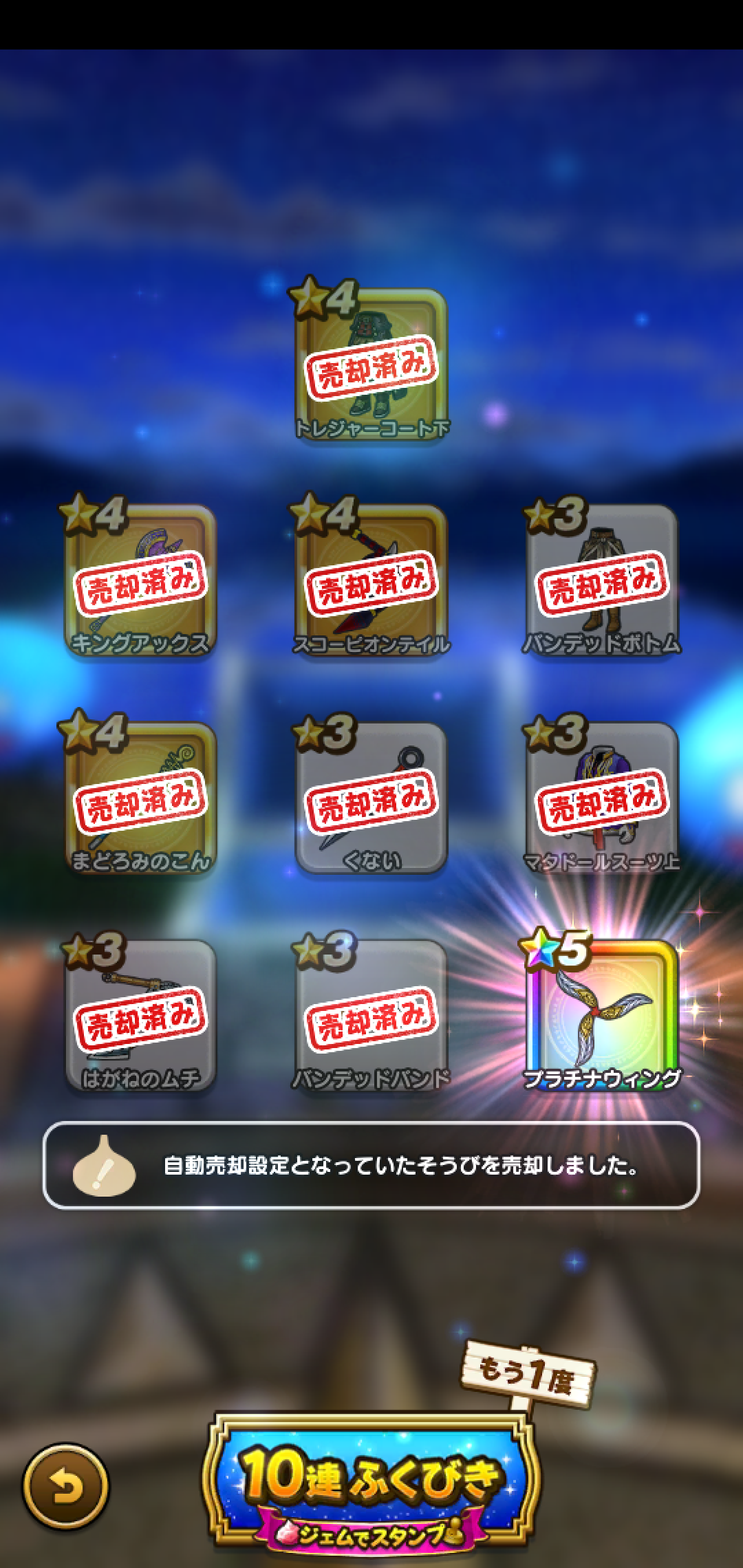
Task: Select the くない item tile
Action: pyautogui.click(x=371, y=798)
